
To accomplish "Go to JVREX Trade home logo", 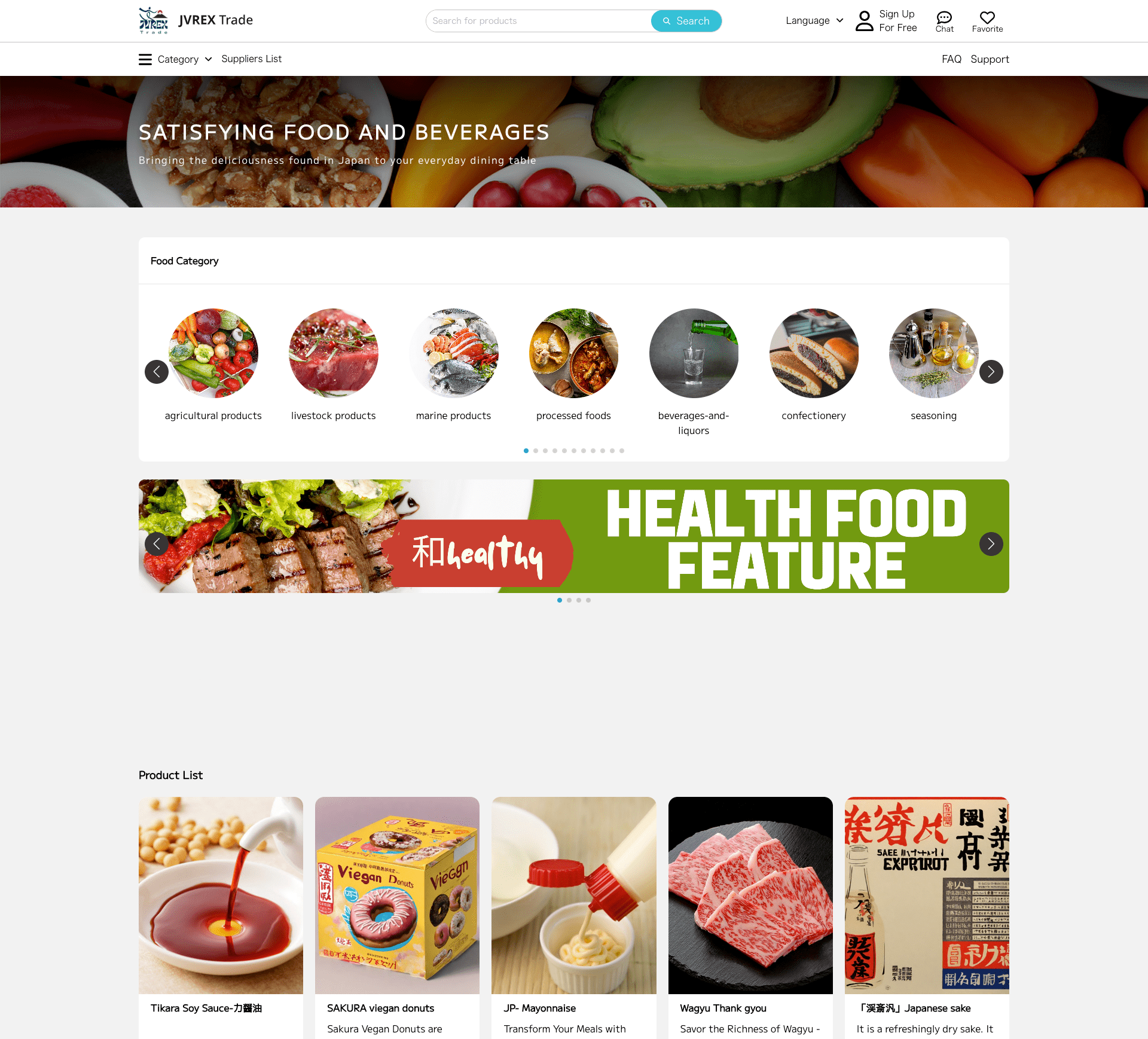I will click(x=196, y=21).
